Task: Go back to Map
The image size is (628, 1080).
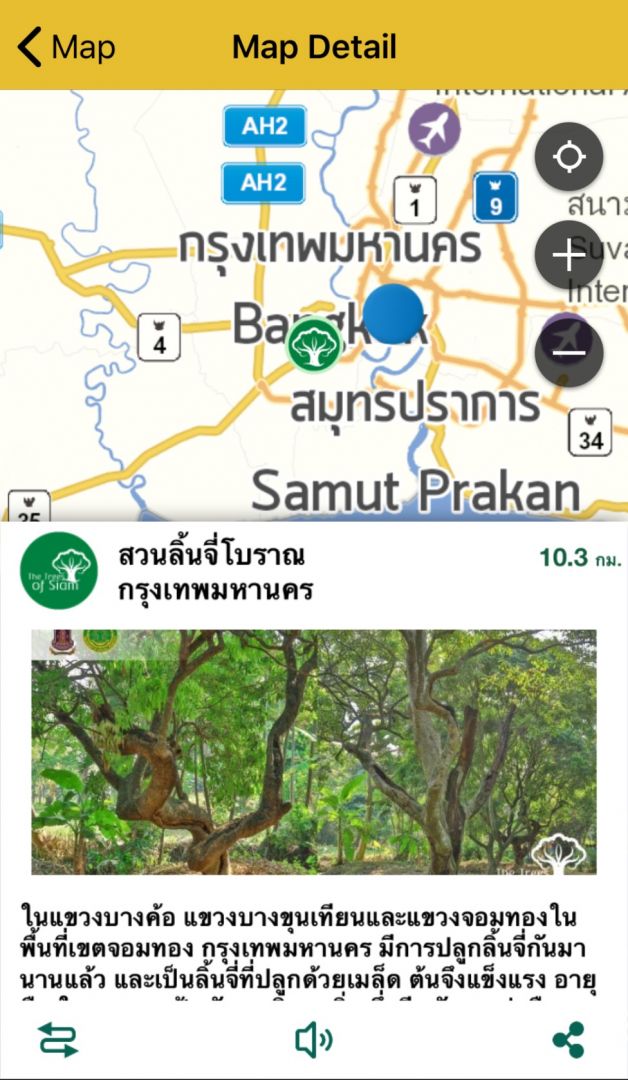Action: click(x=66, y=47)
